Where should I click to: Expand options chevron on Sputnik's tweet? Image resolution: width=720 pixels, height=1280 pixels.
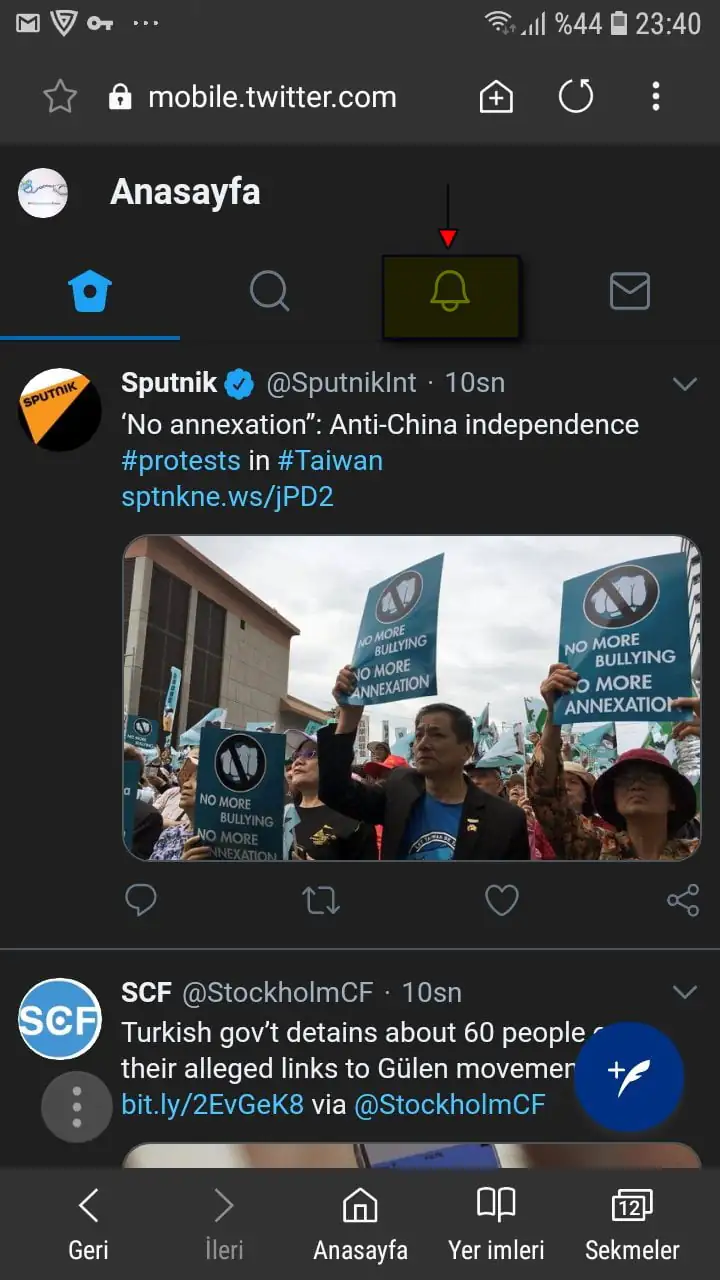(x=685, y=384)
